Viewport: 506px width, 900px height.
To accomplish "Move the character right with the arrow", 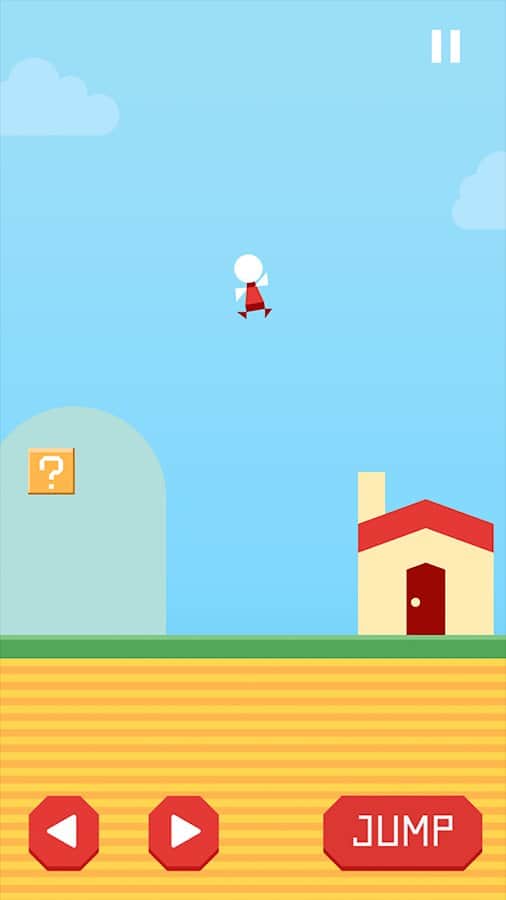I will click(x=184, y=833).
